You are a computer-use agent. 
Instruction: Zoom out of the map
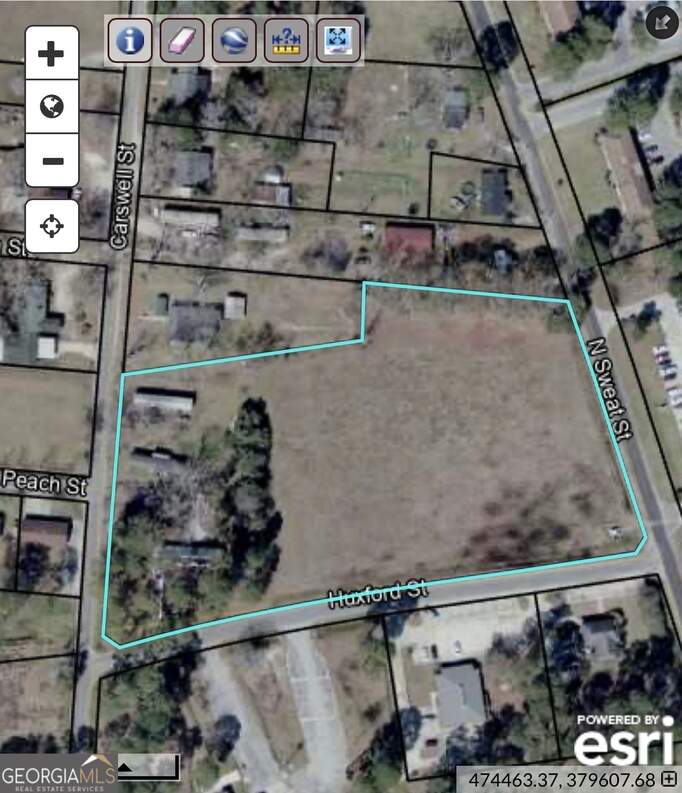(x=52, y=160)
